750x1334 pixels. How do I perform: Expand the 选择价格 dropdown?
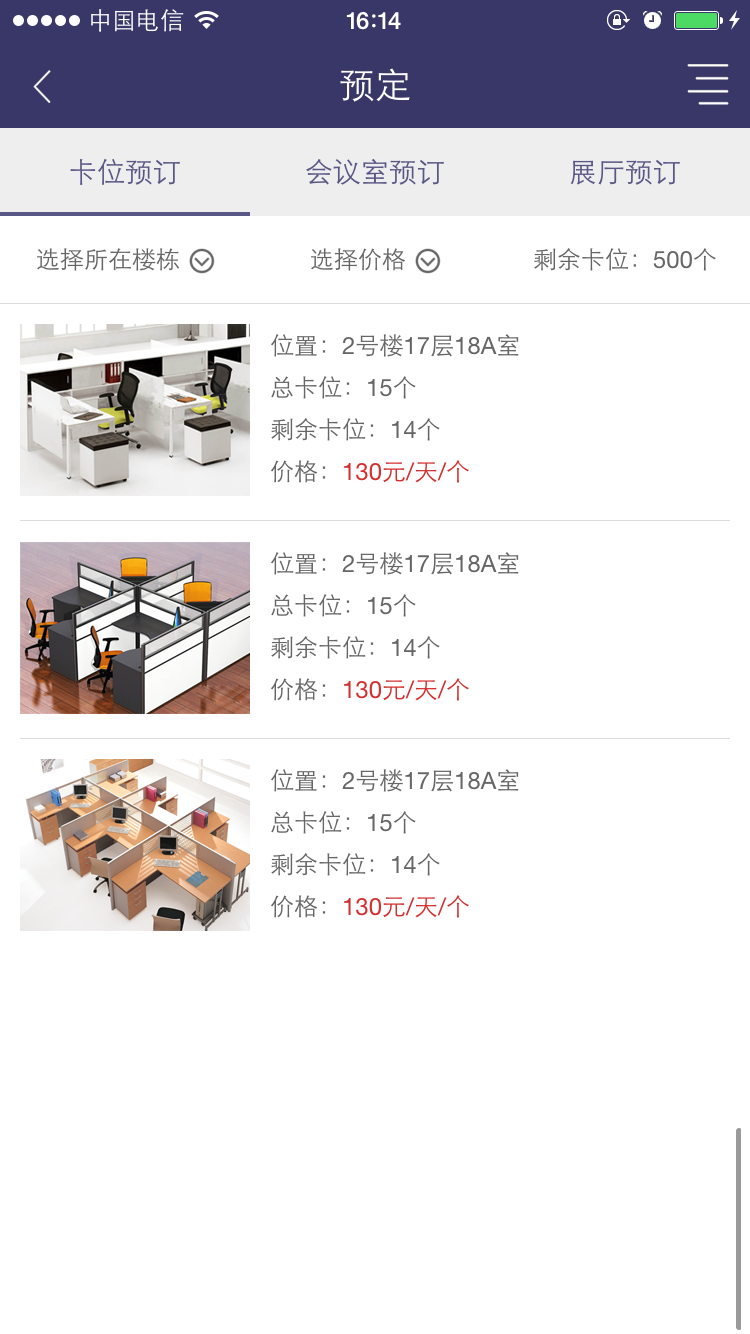point(375,261)
